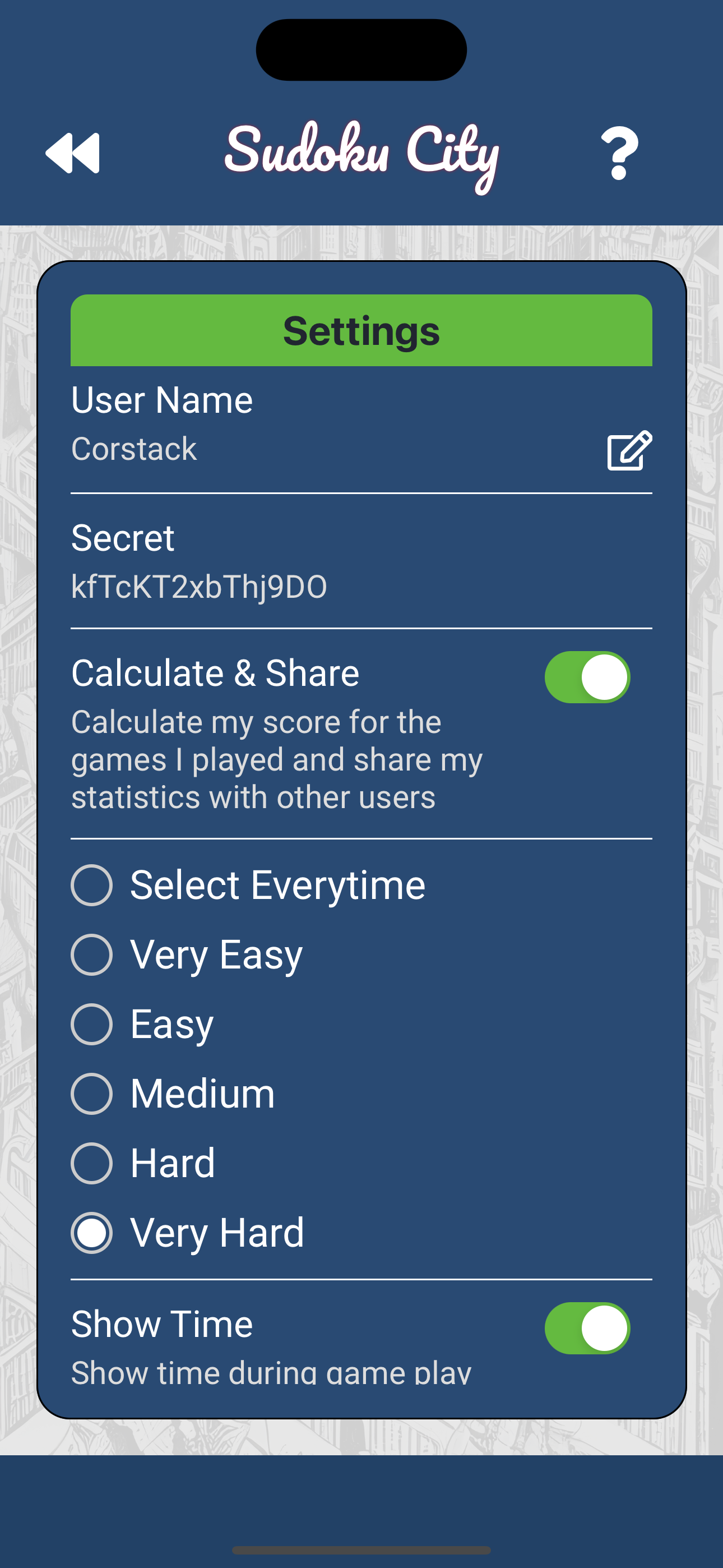Choose Easy difficulty

(x=92, y=1024)
